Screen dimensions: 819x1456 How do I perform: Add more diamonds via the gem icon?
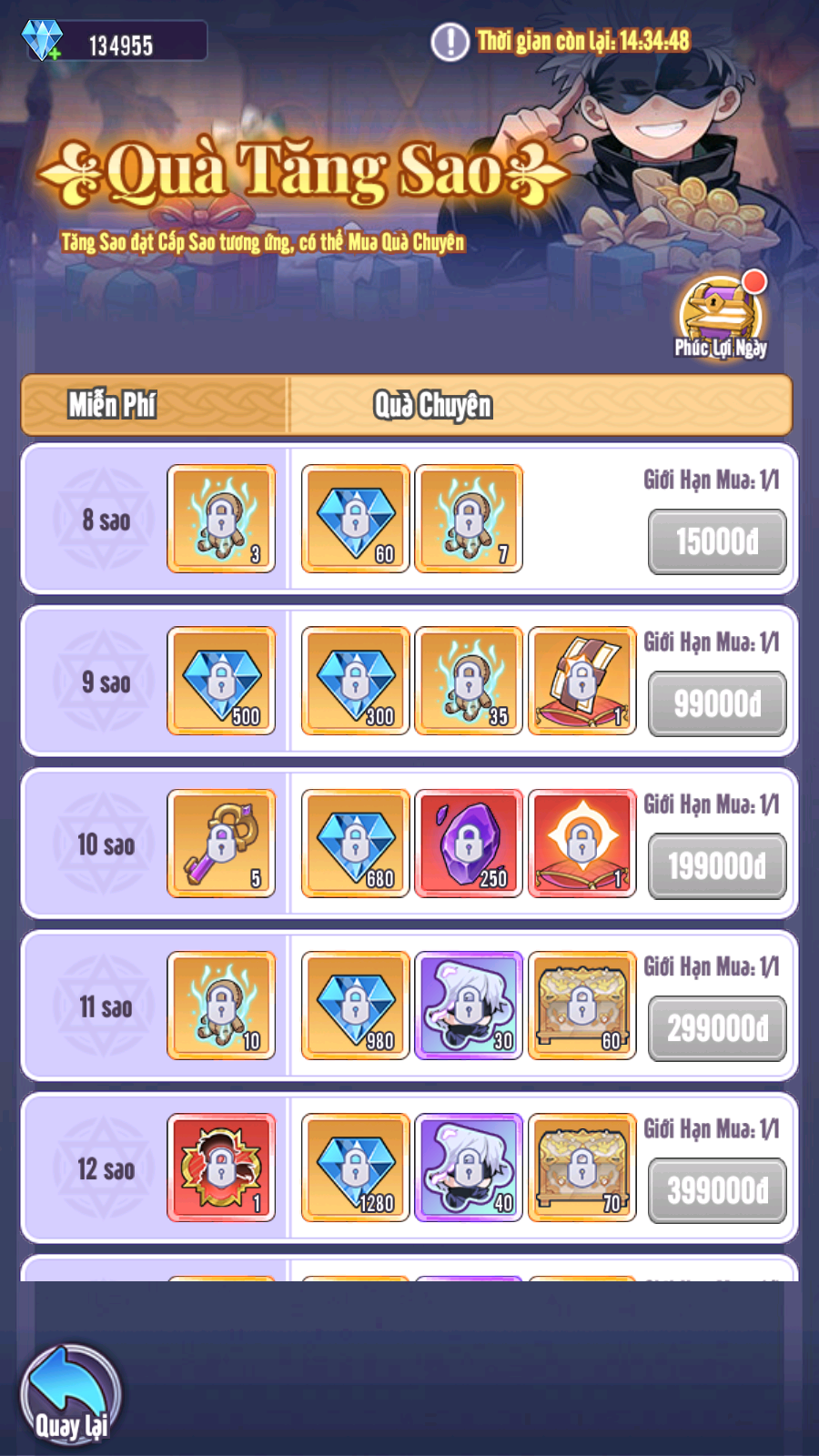coord(42,40)
